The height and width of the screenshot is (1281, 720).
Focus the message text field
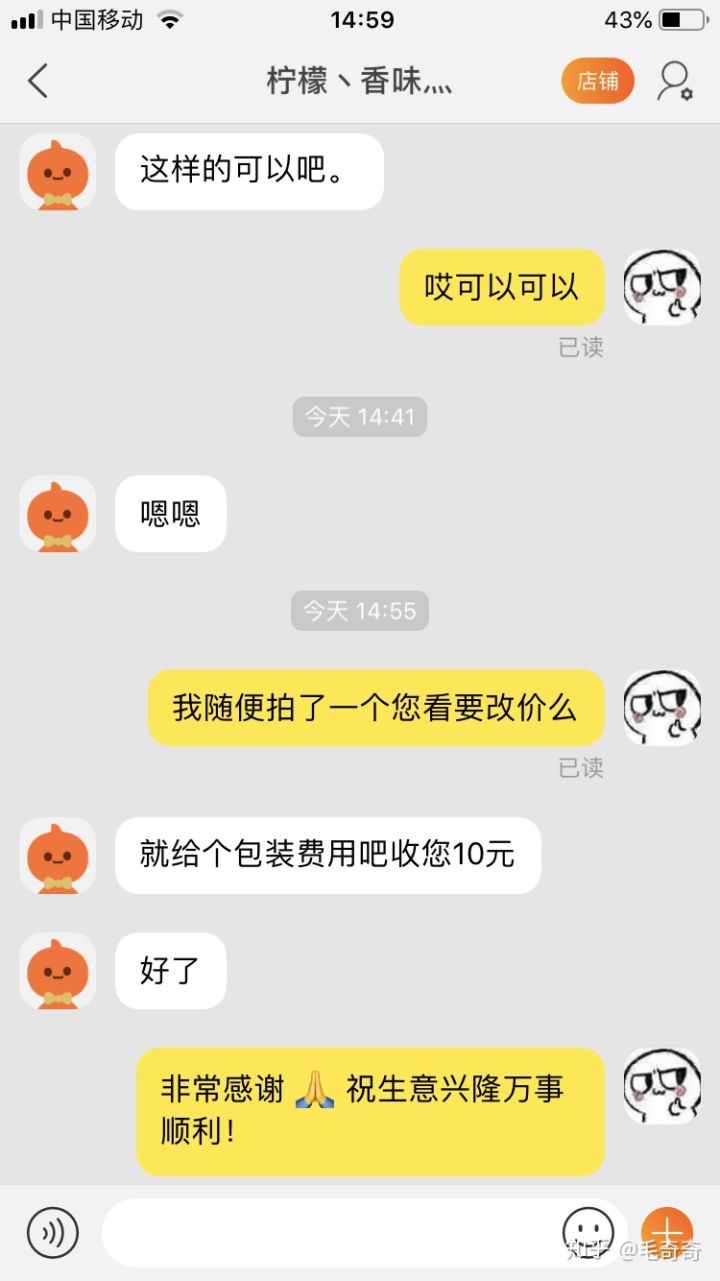(x=330, y=1232)
